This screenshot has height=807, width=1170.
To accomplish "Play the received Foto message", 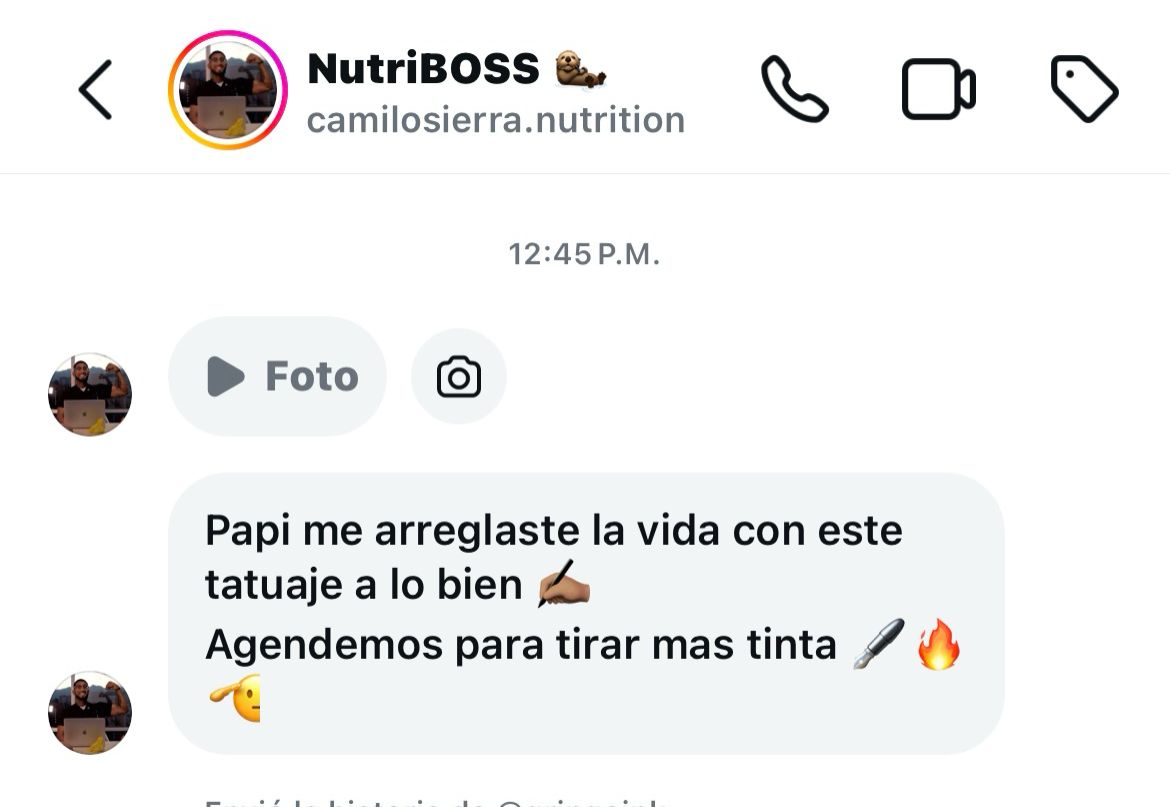I will coord(278,377).
